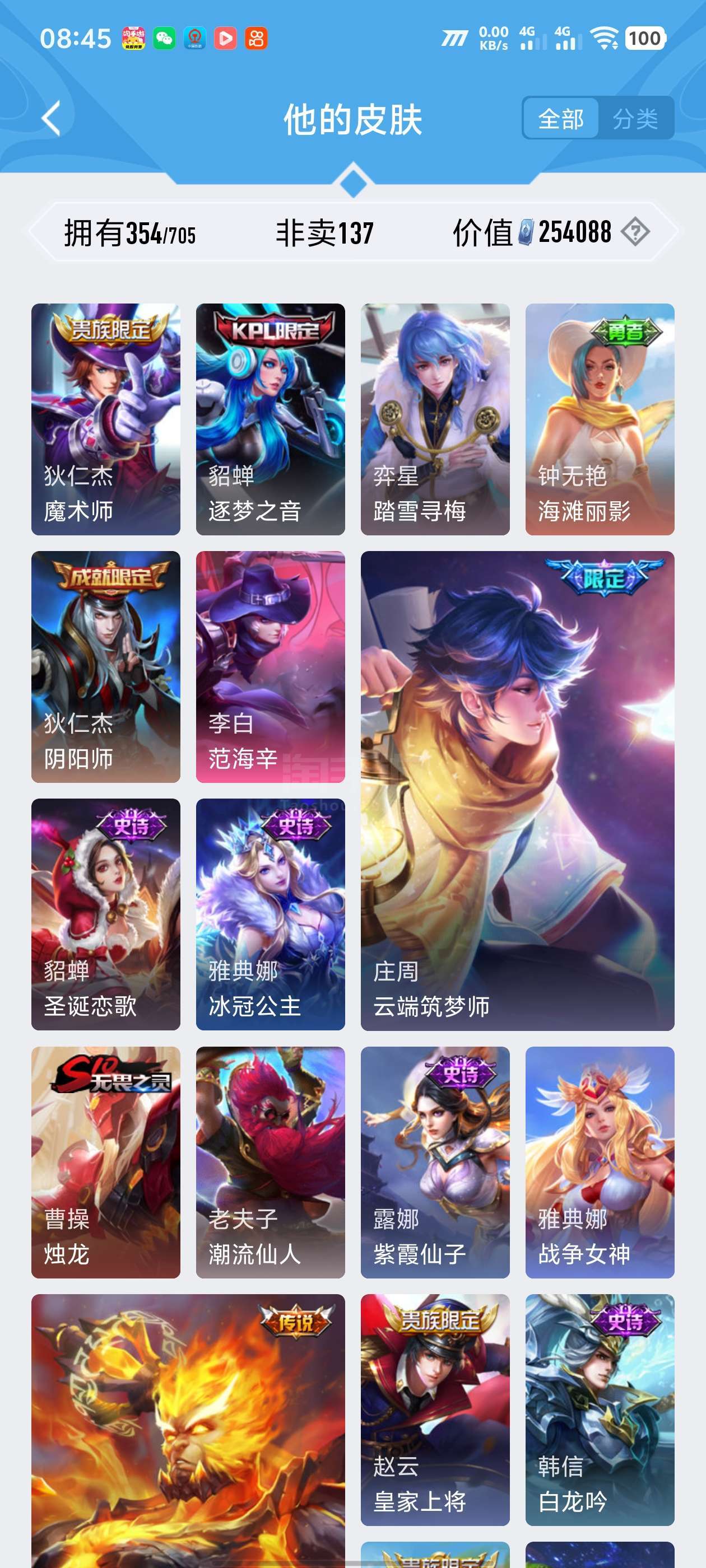Go back using the top-left arrow
Viewport: 706px width, 1568px height.
point(52,119)
